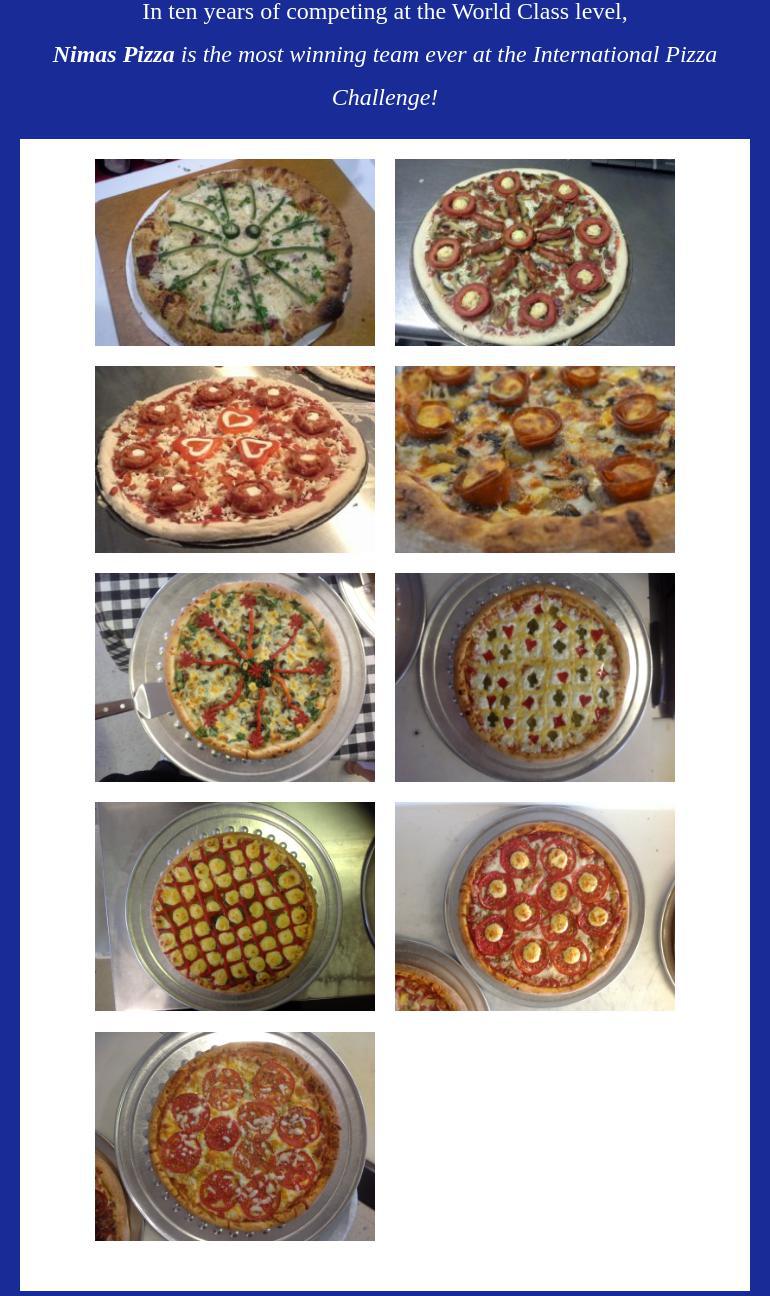
Task: Open the spinach pizza with red pepper spokes
Action: [x=234, y=677]
